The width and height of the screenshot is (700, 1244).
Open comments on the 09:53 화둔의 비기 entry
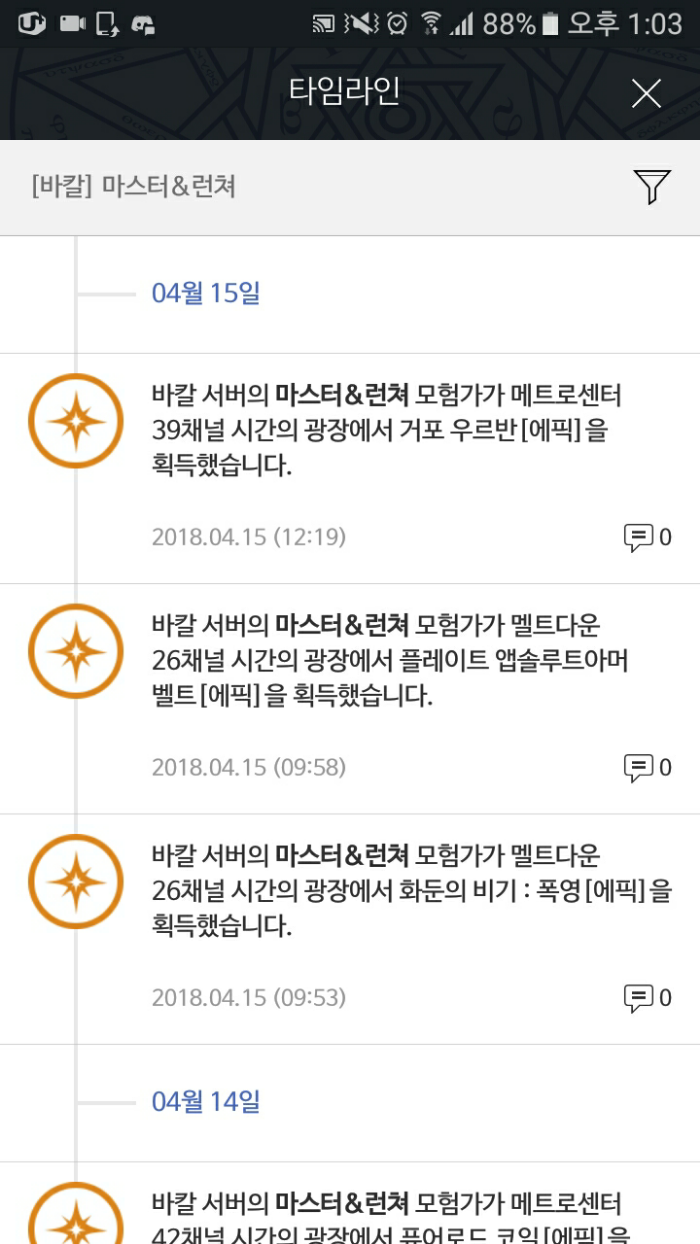tap(647, 998)
